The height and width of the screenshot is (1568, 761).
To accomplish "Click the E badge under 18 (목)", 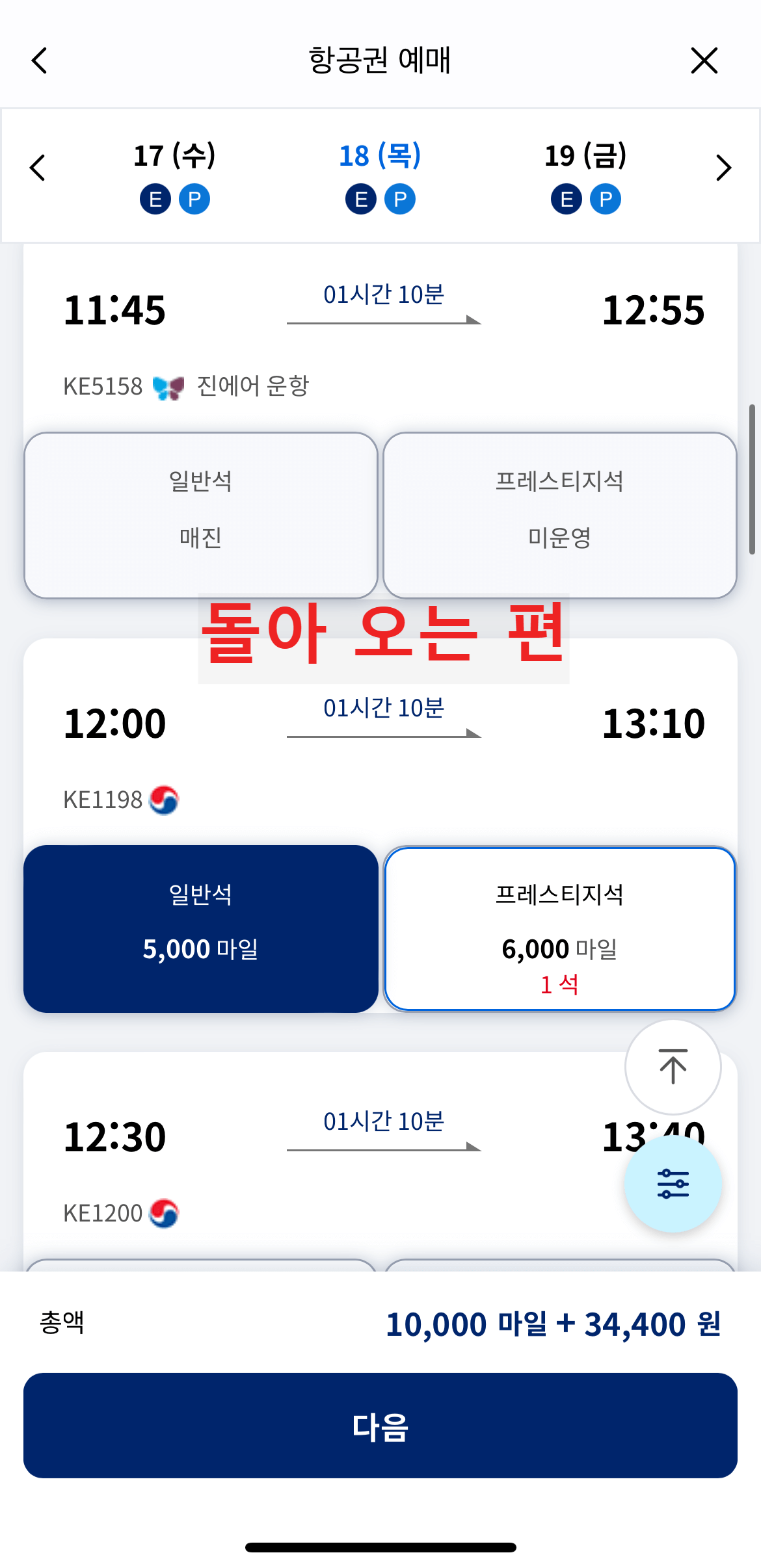I will 360,199.
